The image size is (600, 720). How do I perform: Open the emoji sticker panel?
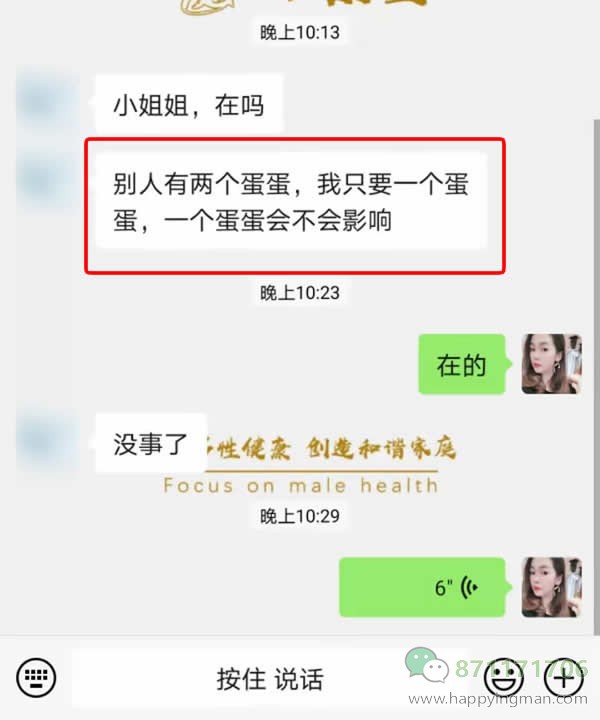pyautogui.click(x=502, y=678)
